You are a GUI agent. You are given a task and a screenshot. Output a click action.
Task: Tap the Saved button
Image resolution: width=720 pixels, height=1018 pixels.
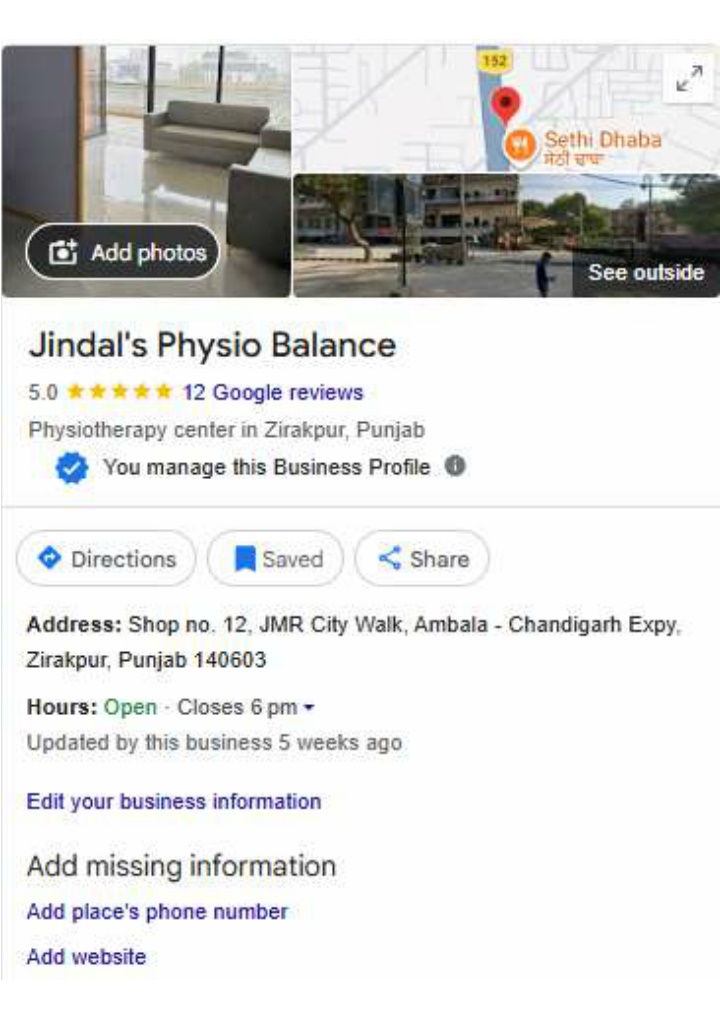pos(276,559)
